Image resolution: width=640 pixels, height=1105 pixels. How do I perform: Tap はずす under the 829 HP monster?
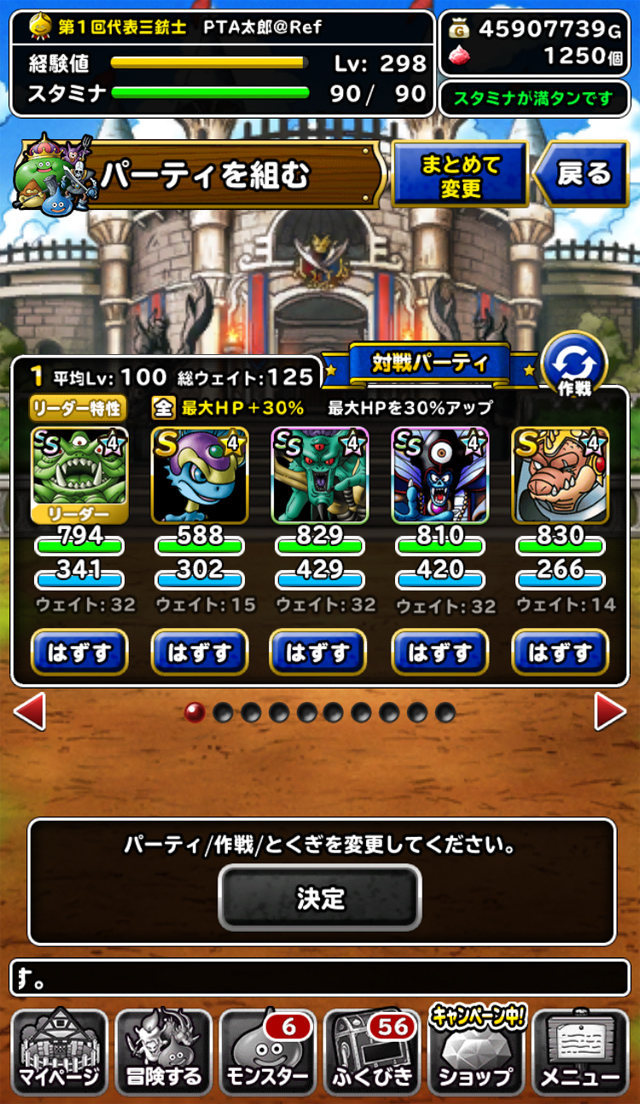(319, 652)
